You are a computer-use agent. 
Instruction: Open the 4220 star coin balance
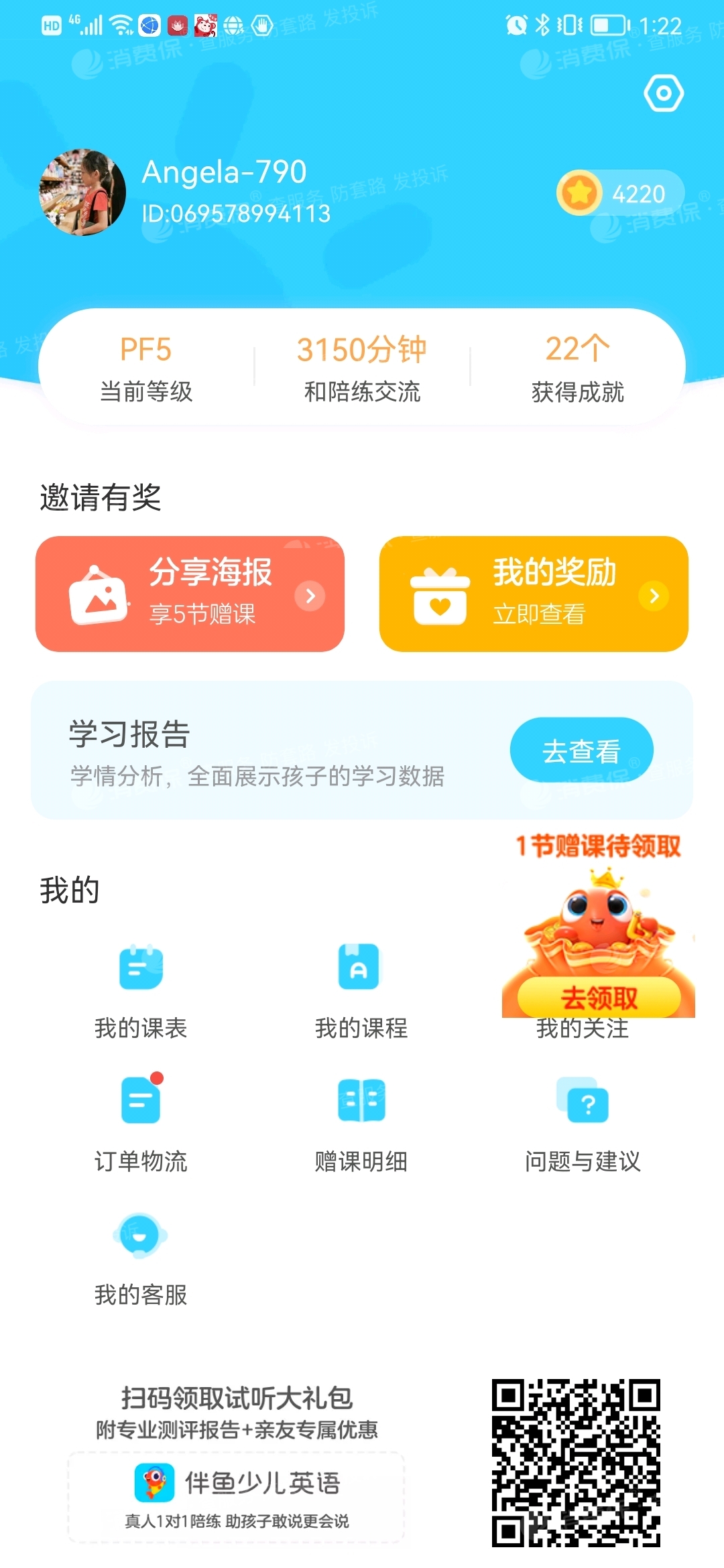(620, 194)
